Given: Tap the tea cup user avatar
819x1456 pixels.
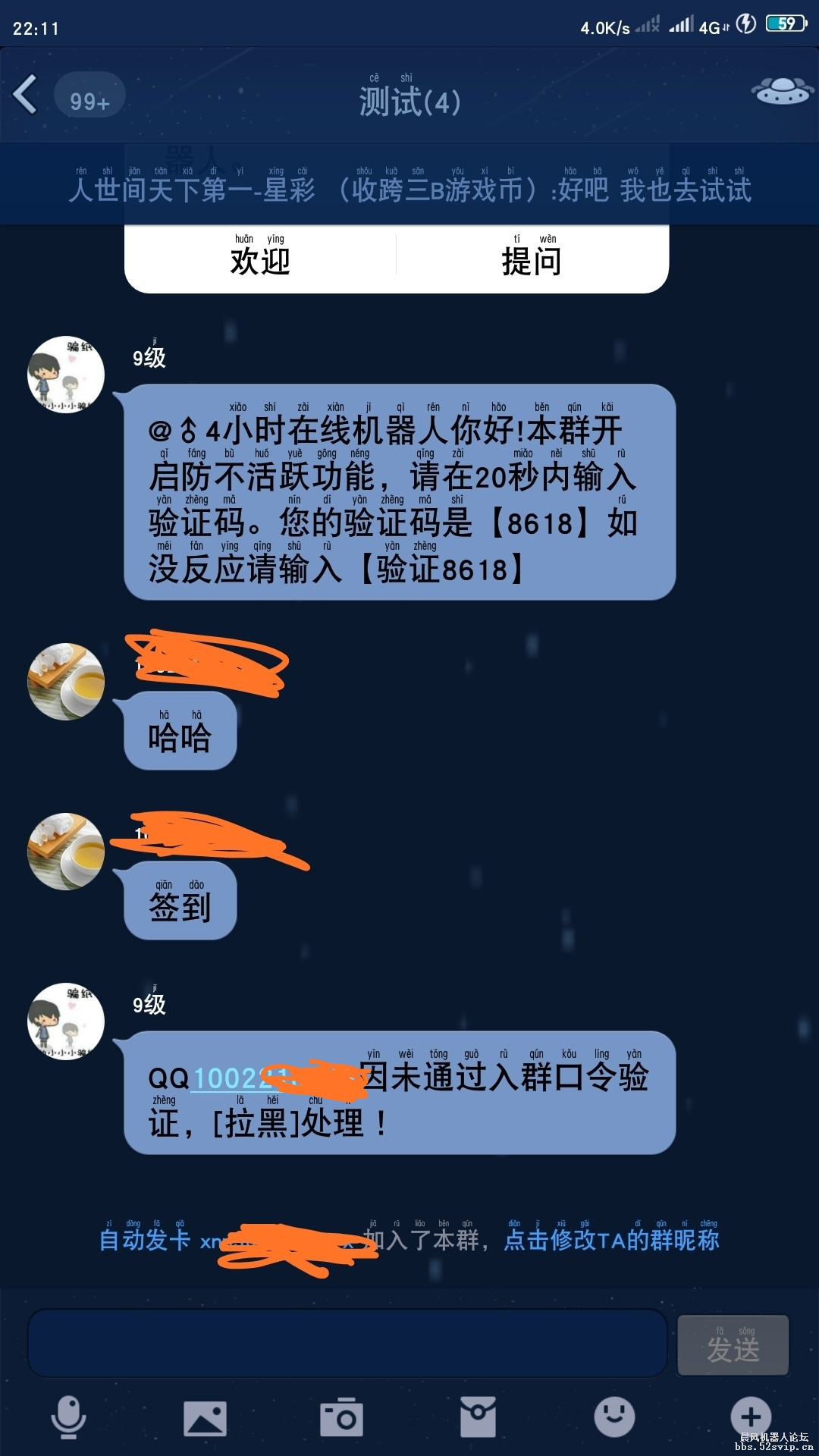Looking at the screenshot, I should click(x=66, y=680).
